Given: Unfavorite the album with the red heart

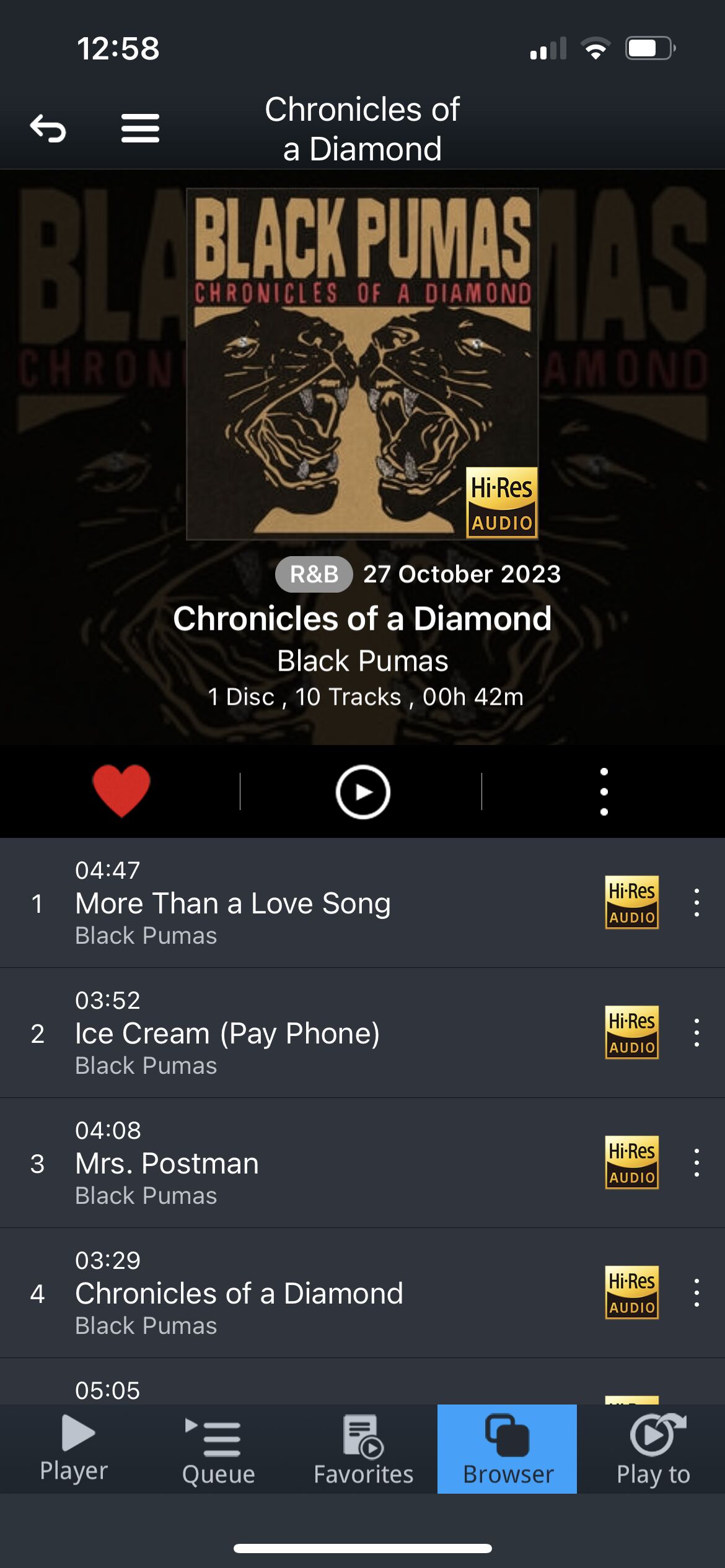Looking at the screenshot, I should click(121, 791).
